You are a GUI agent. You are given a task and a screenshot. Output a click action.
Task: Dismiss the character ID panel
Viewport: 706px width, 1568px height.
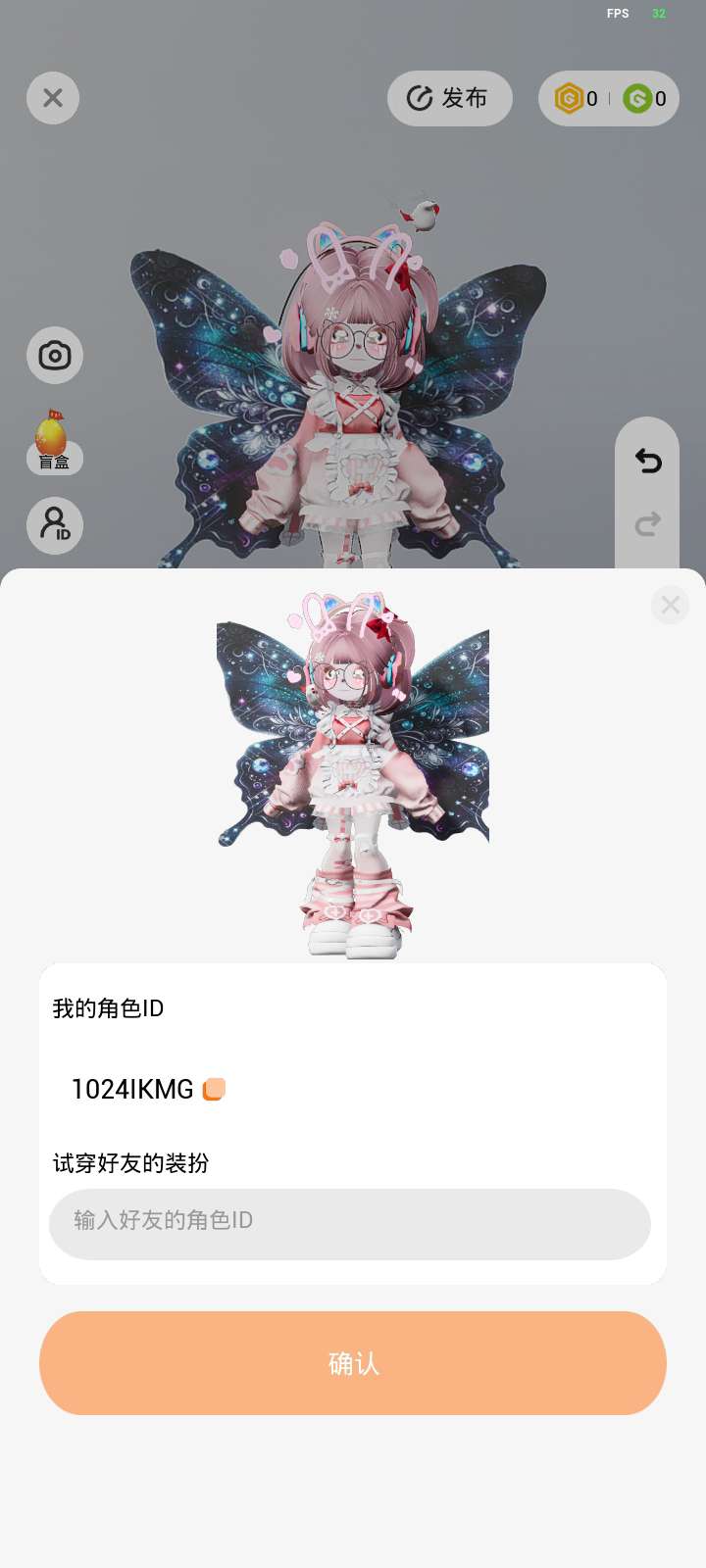click(671, 605)
